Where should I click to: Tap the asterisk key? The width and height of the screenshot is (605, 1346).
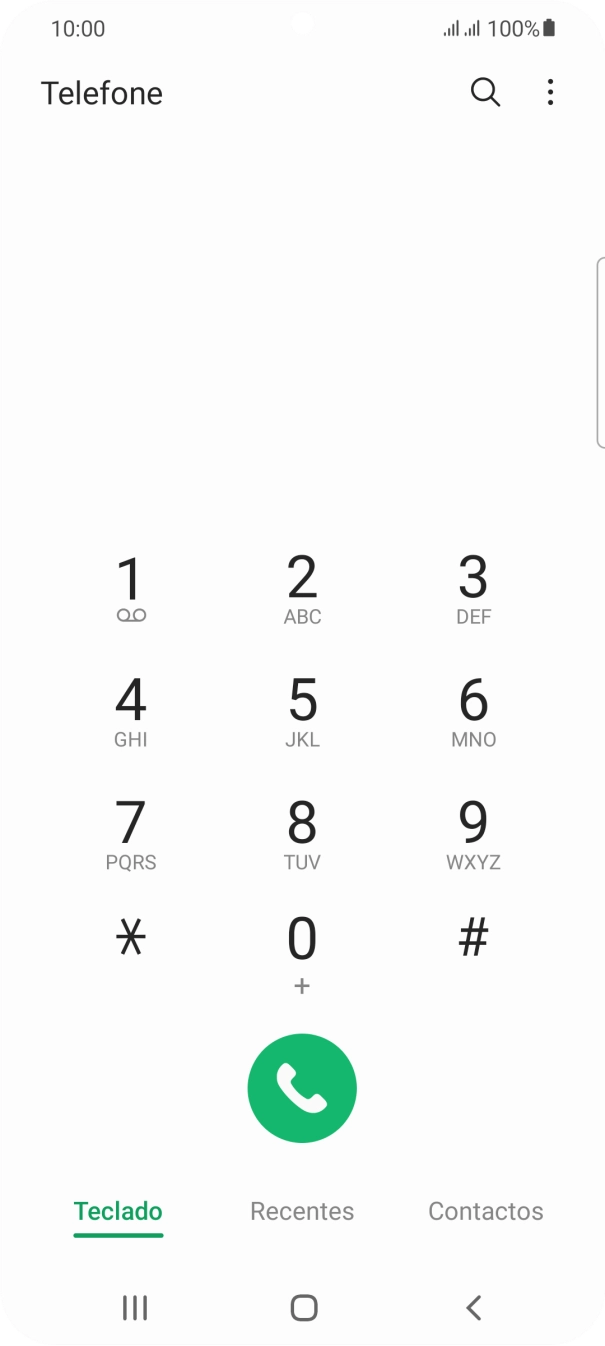131,938
